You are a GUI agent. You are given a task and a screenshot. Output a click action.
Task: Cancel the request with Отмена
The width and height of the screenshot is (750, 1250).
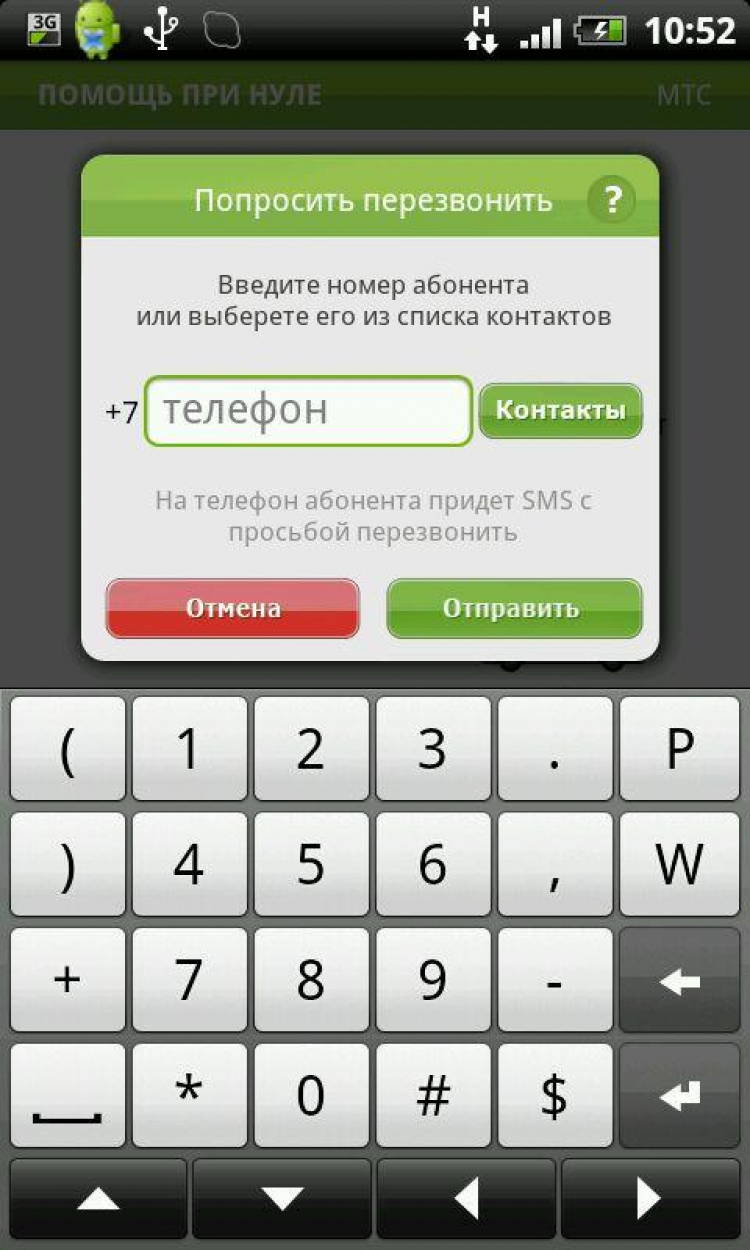tap(232, 608)
